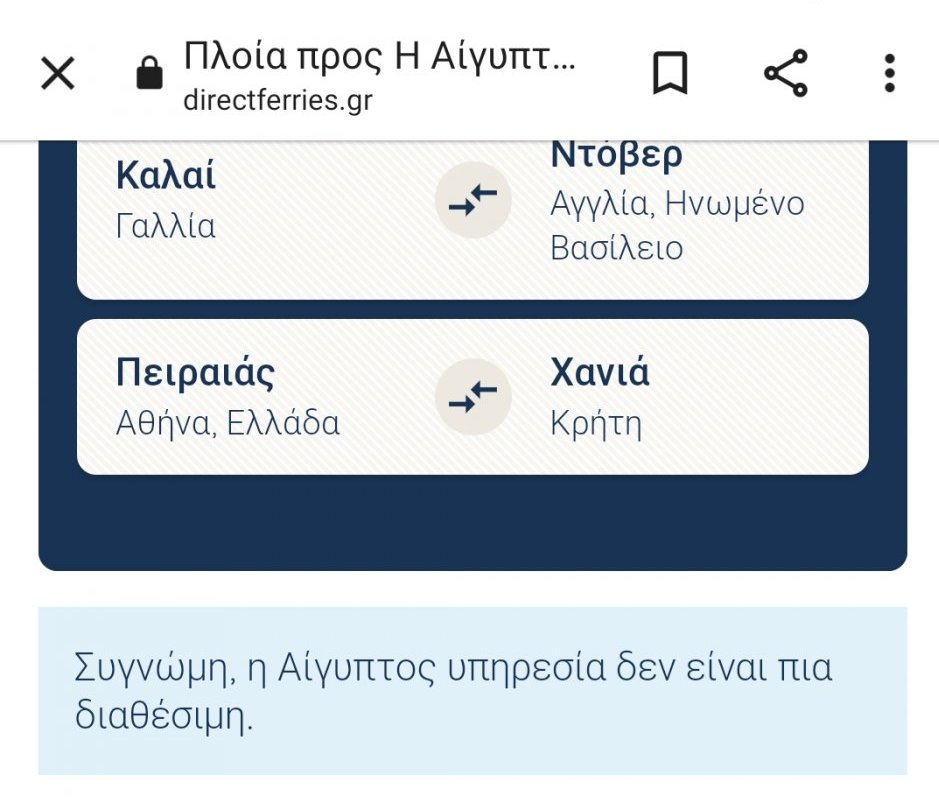Bookmark this Direct Ferries page
This screenshot has width=939, height=799.
pyautogui.click(x=670, y=73)
